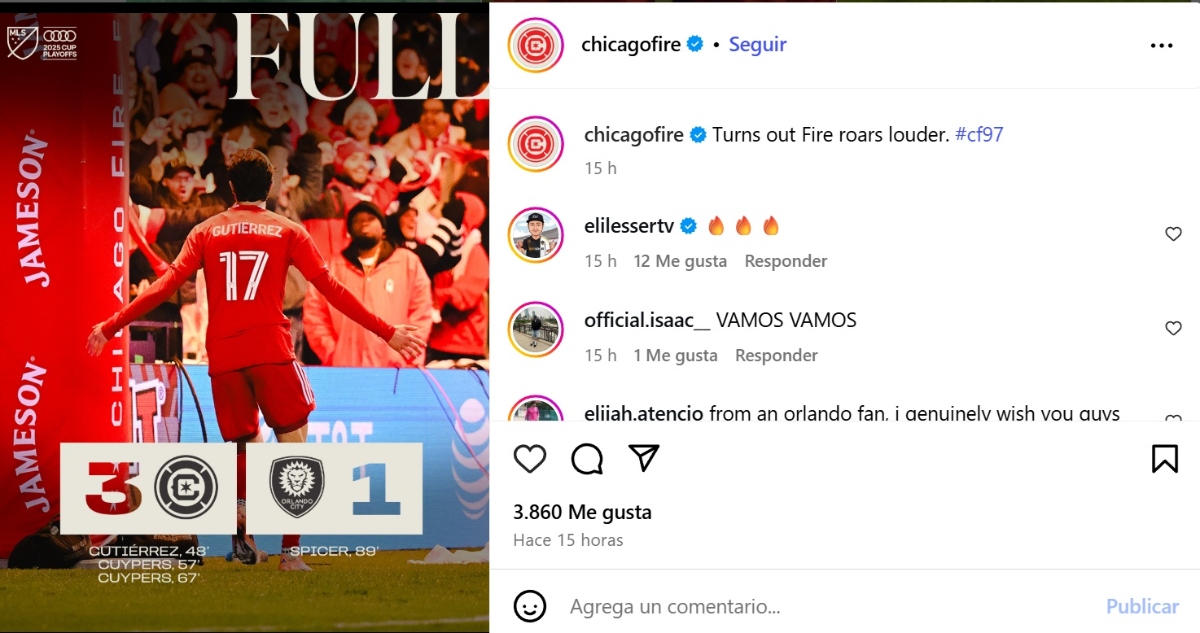
Task: Reply to elilessertv's comment
Action: [x=785, y=261]
